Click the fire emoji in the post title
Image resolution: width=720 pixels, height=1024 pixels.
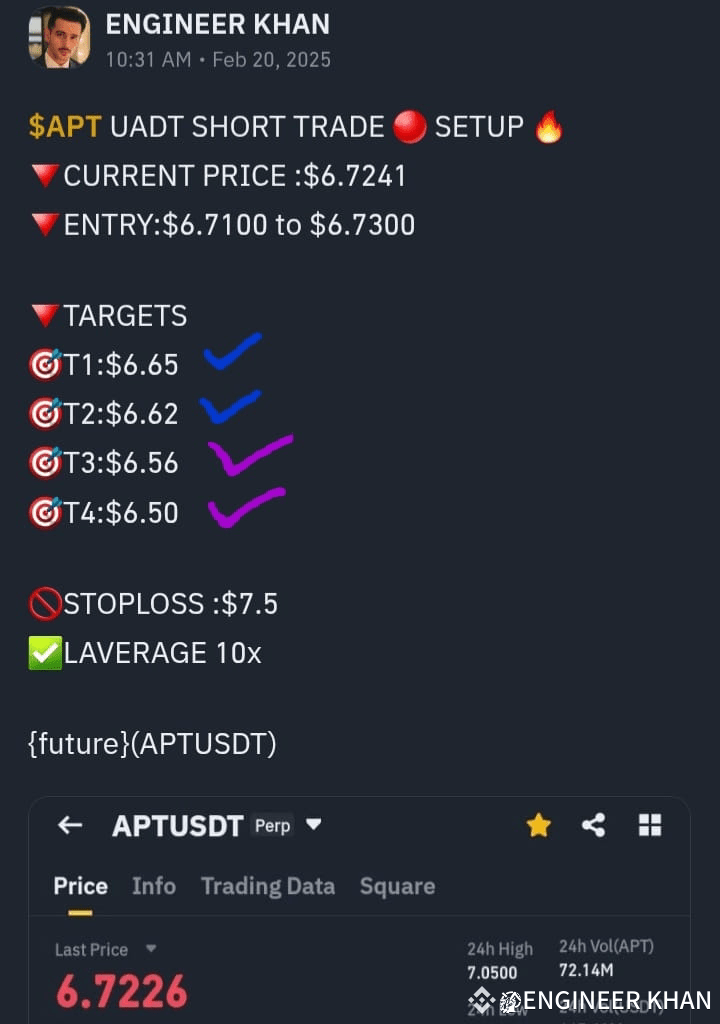(547, 126)
